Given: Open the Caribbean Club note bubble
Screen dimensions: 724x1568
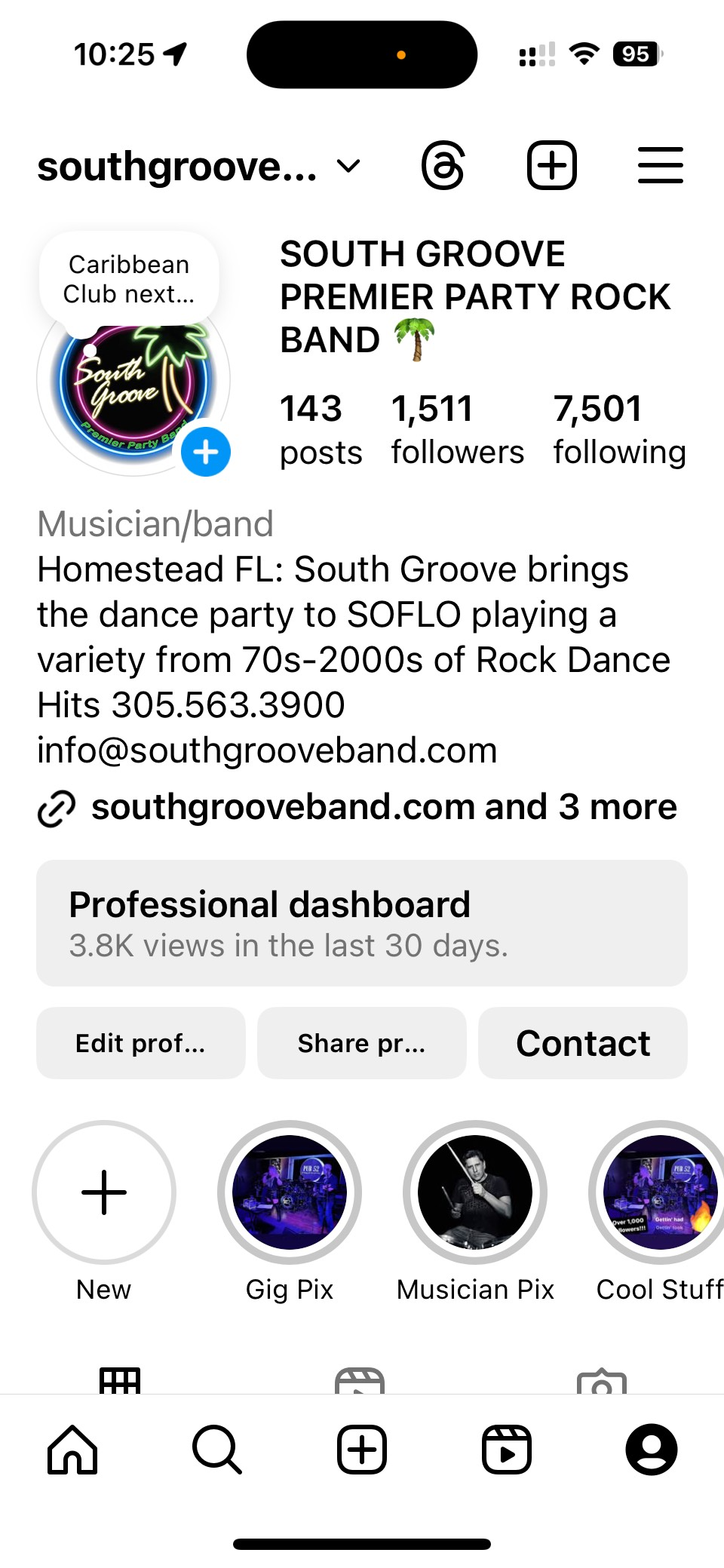Looking at the screenshot, I should [129, 279].
